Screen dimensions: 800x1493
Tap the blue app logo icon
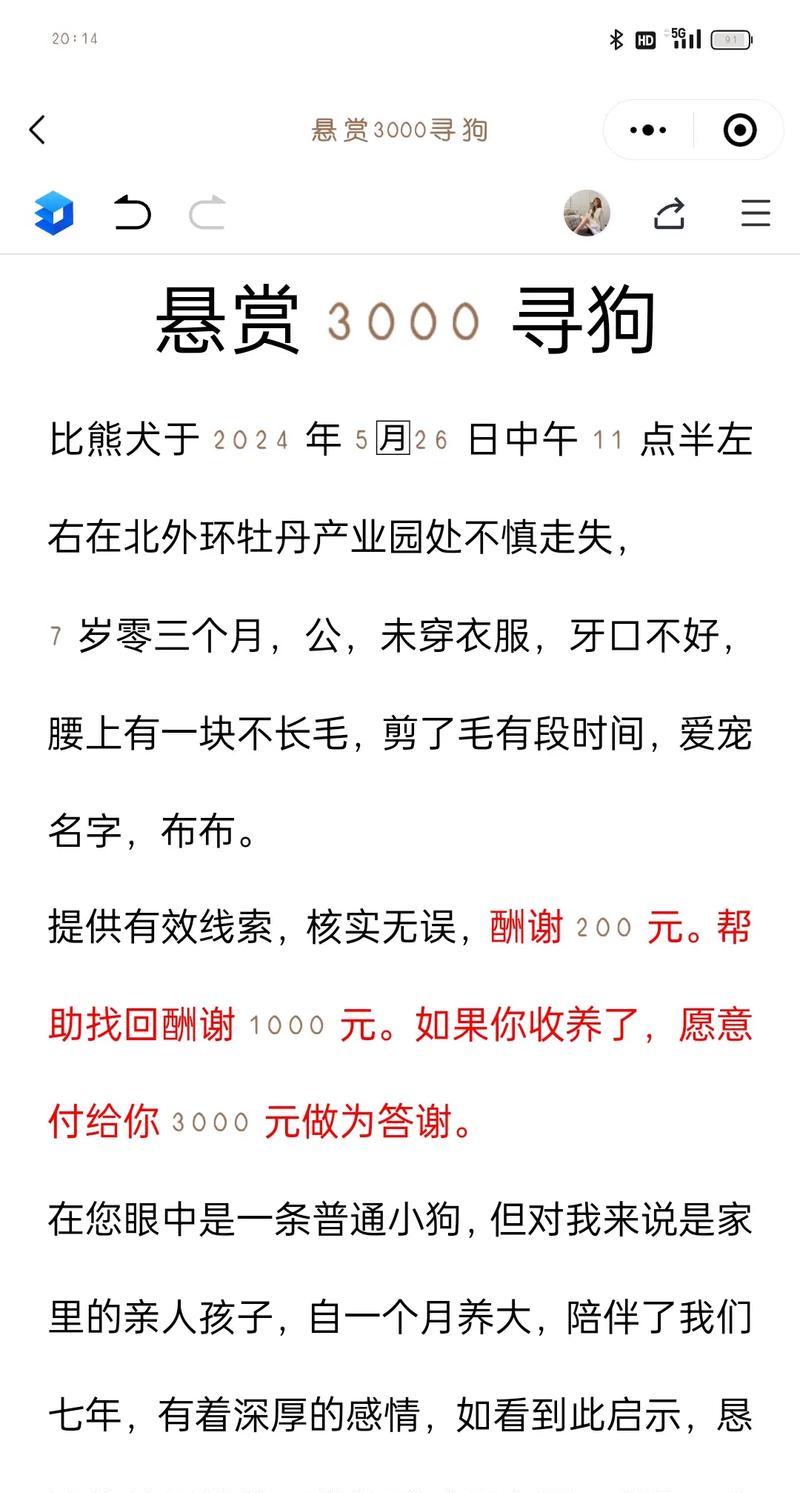(x=54, y=213)
